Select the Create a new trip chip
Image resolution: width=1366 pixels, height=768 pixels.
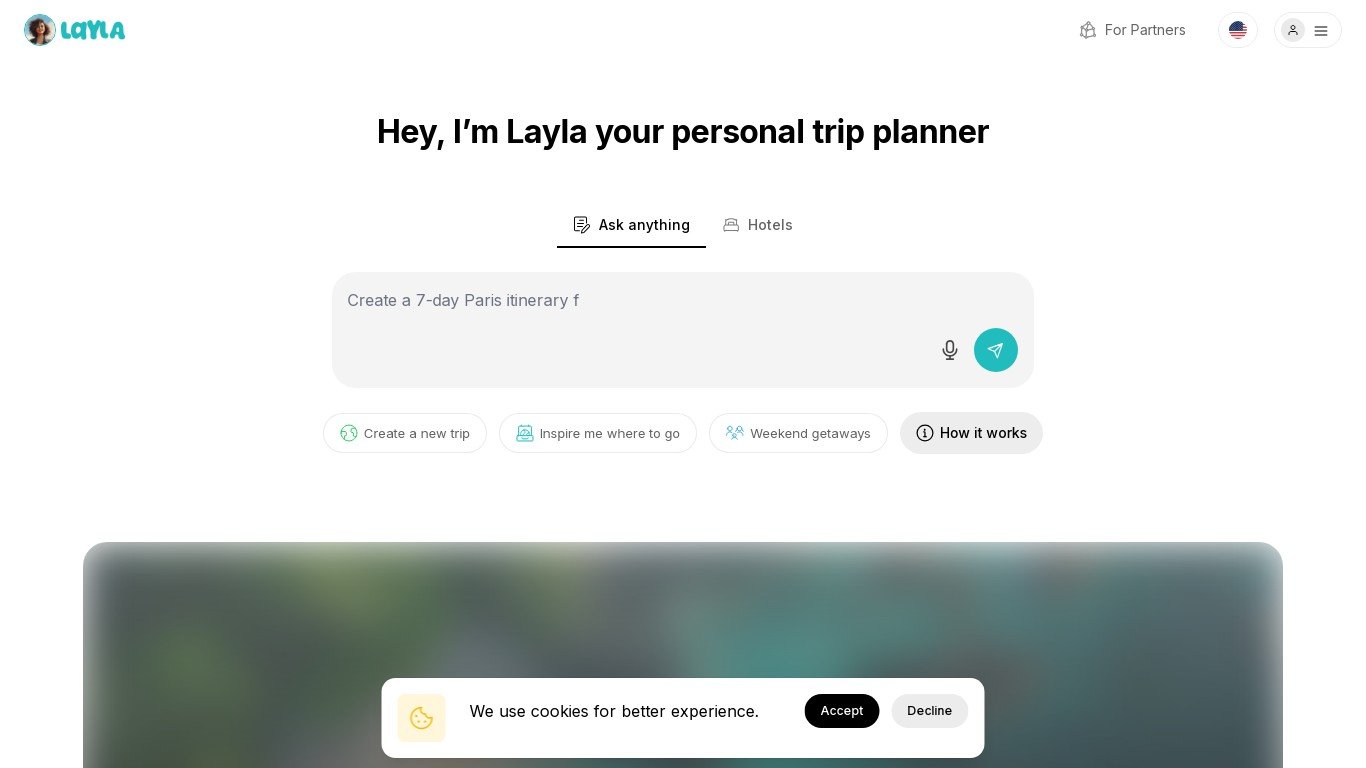point(405,433)
